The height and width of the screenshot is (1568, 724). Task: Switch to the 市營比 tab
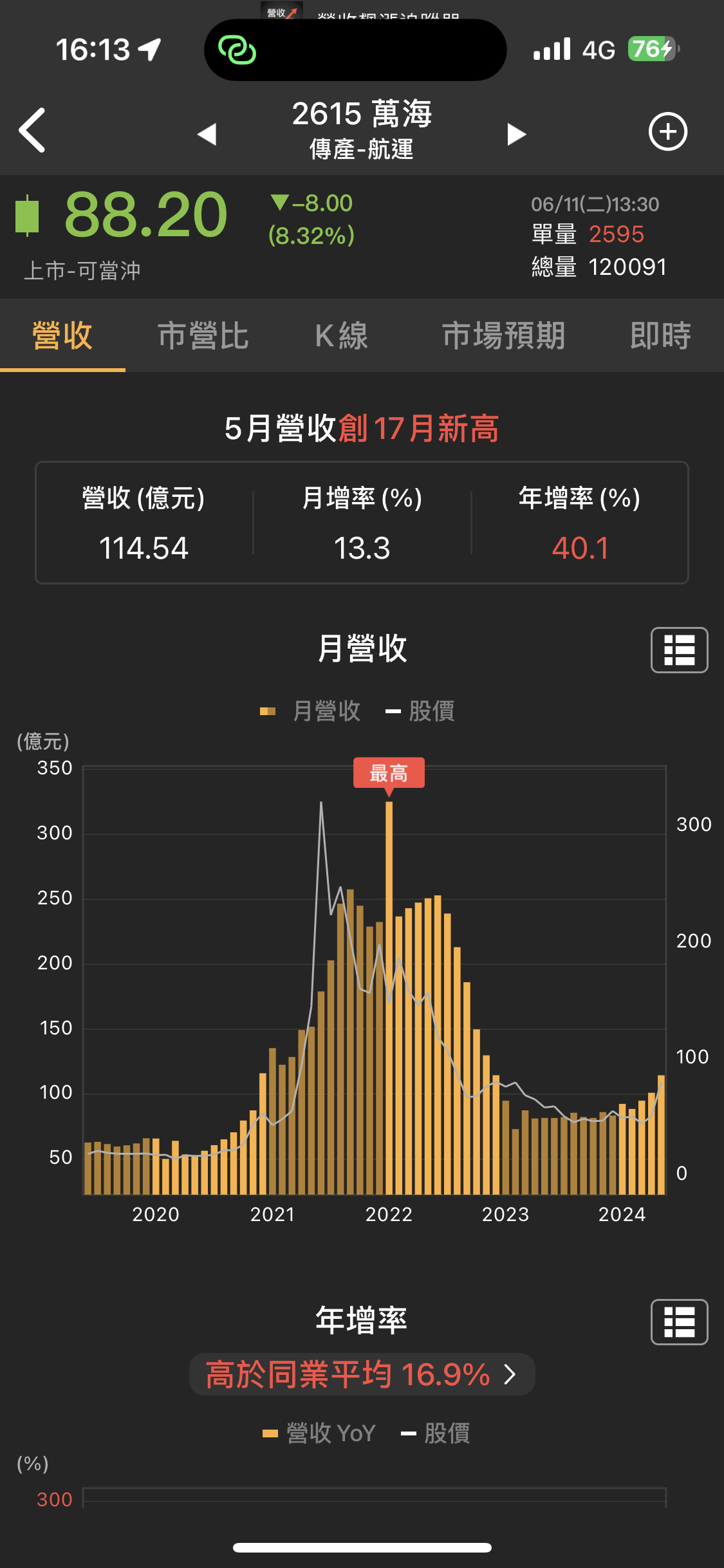coord(203,336)
